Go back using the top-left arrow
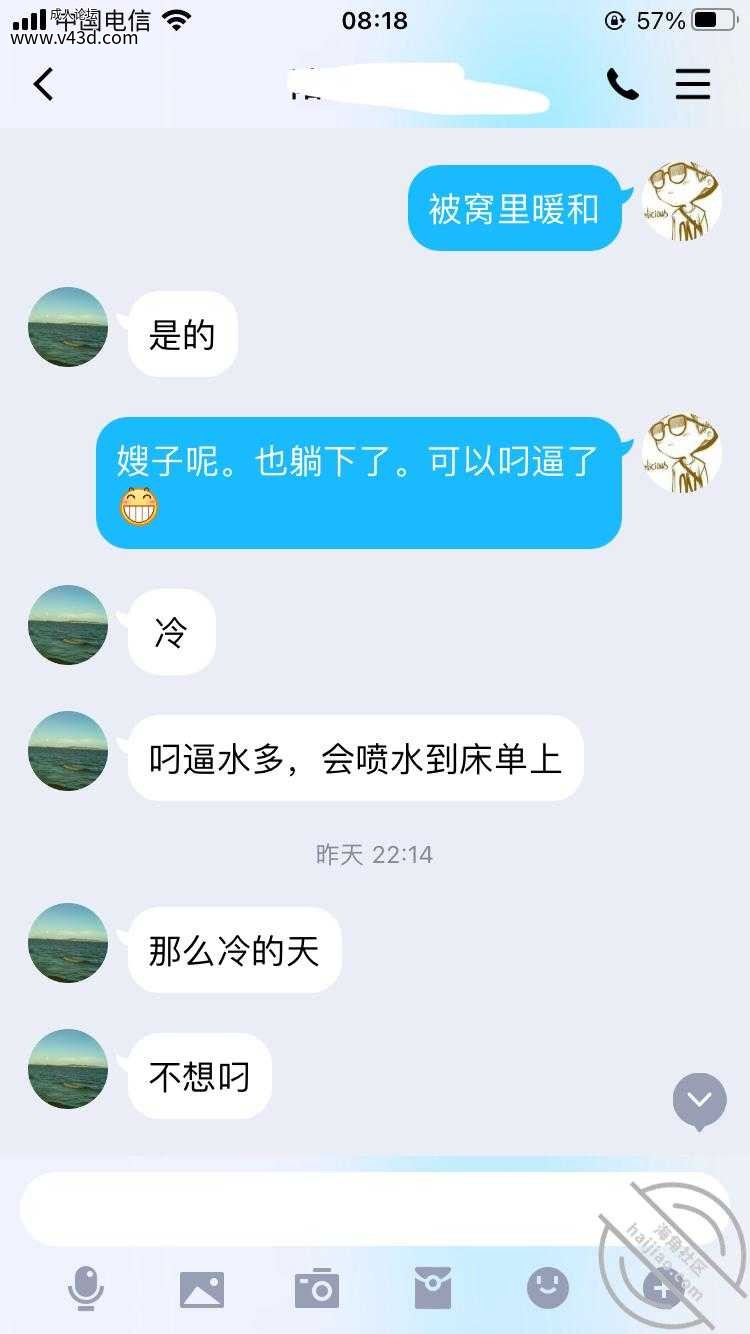 click(43, 85)
